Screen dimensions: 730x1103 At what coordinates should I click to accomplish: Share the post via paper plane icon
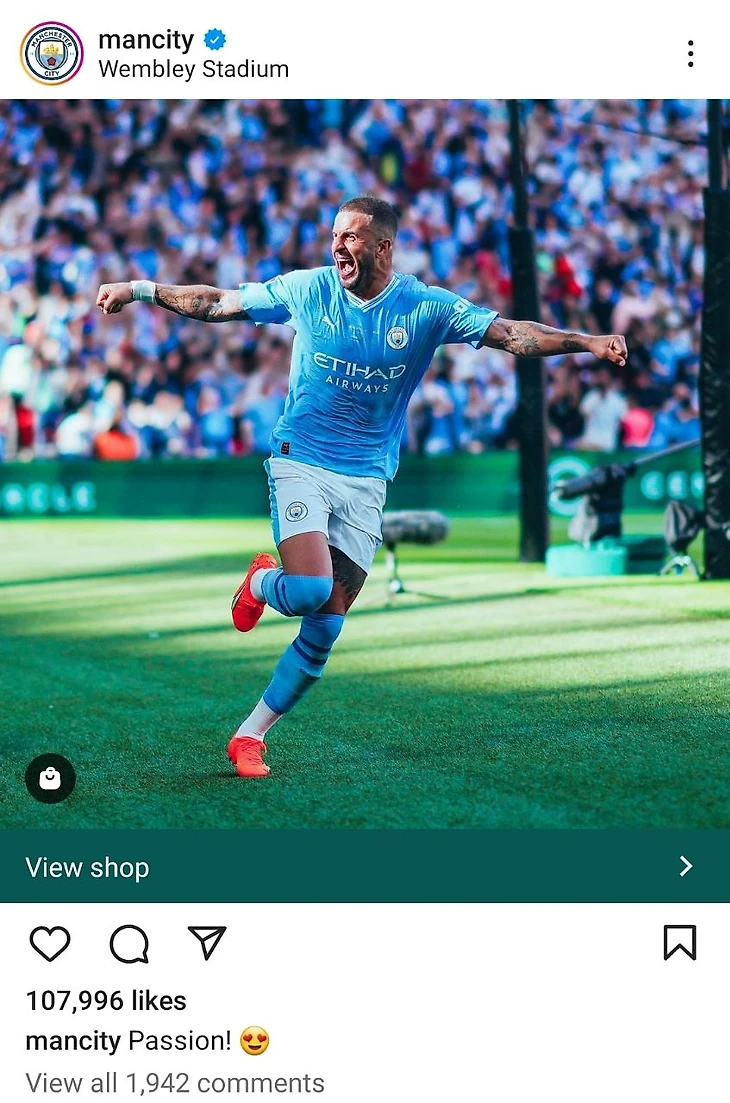point(207,942)
